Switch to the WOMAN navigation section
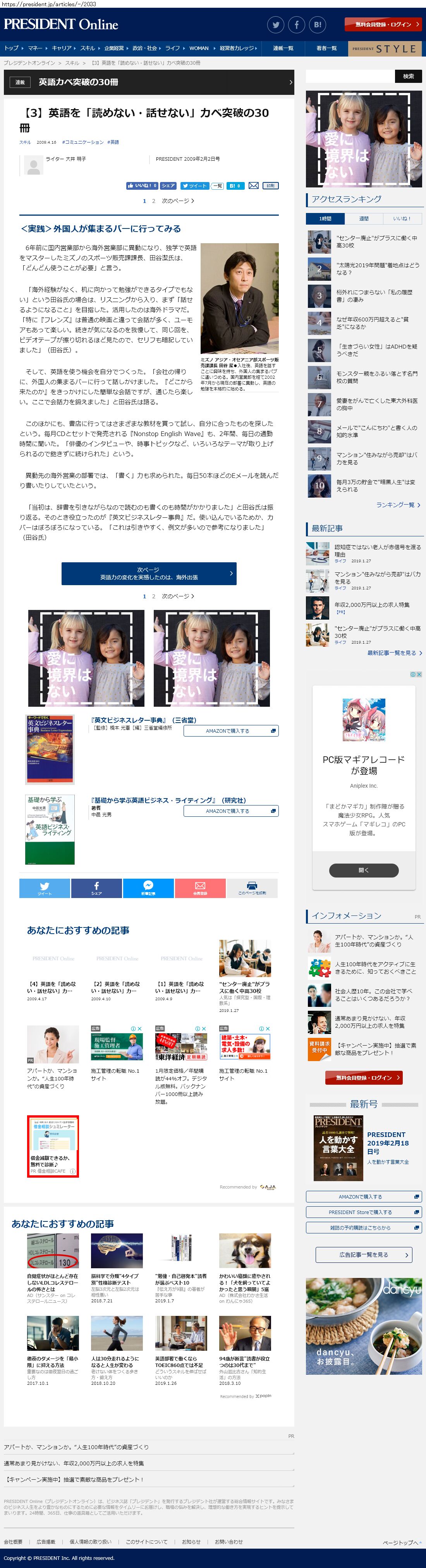 point(199,48)
